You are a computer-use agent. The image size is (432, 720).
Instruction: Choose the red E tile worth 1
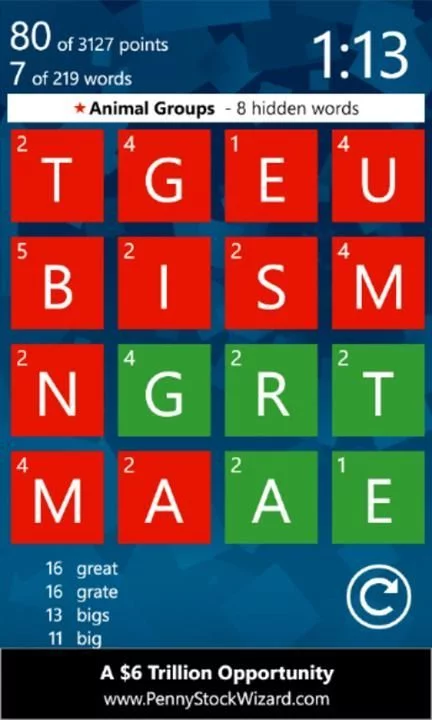tap(271, 176)
